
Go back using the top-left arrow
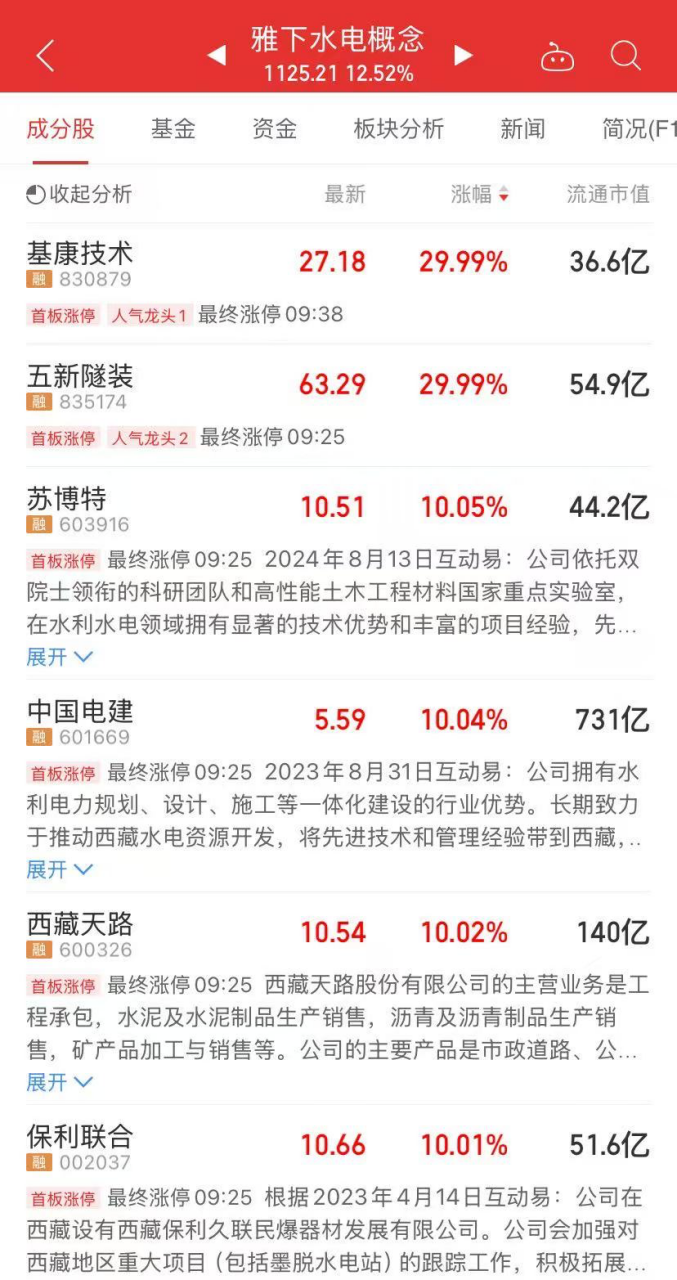tap(45, 56)
